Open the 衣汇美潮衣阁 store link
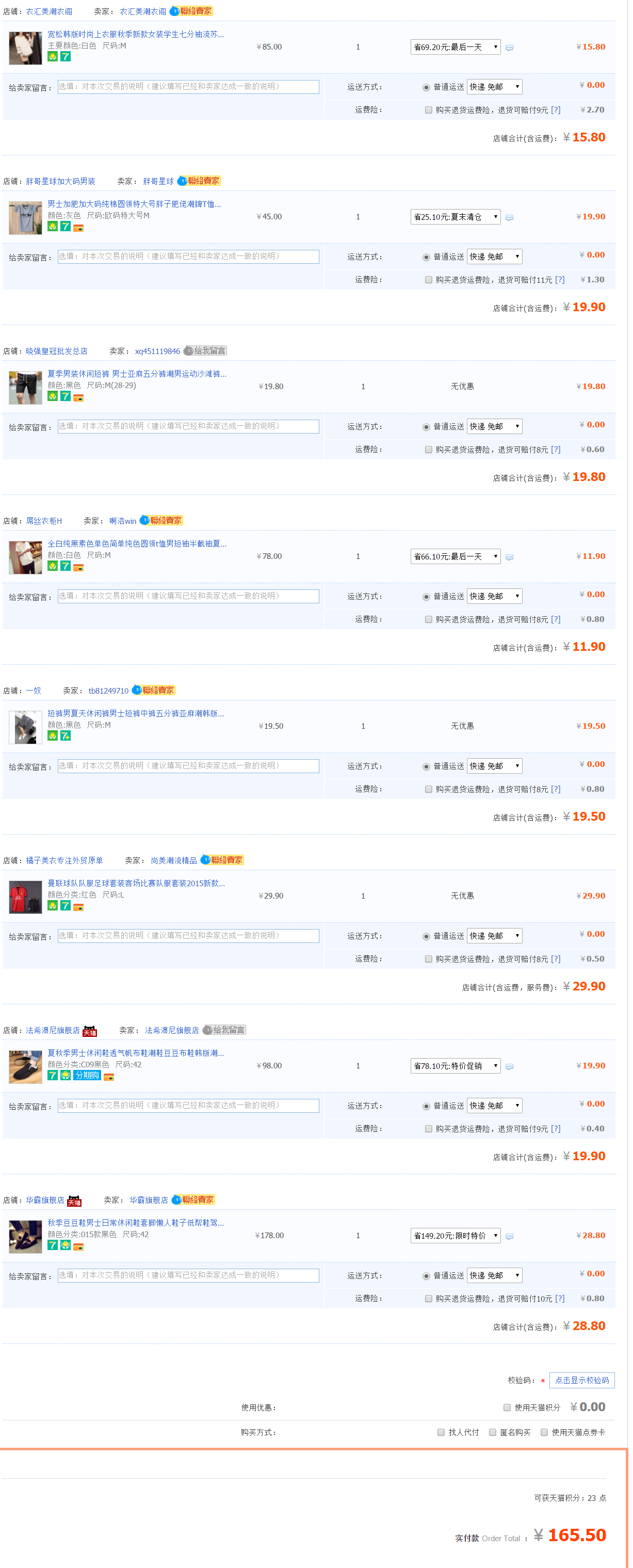 48,11
